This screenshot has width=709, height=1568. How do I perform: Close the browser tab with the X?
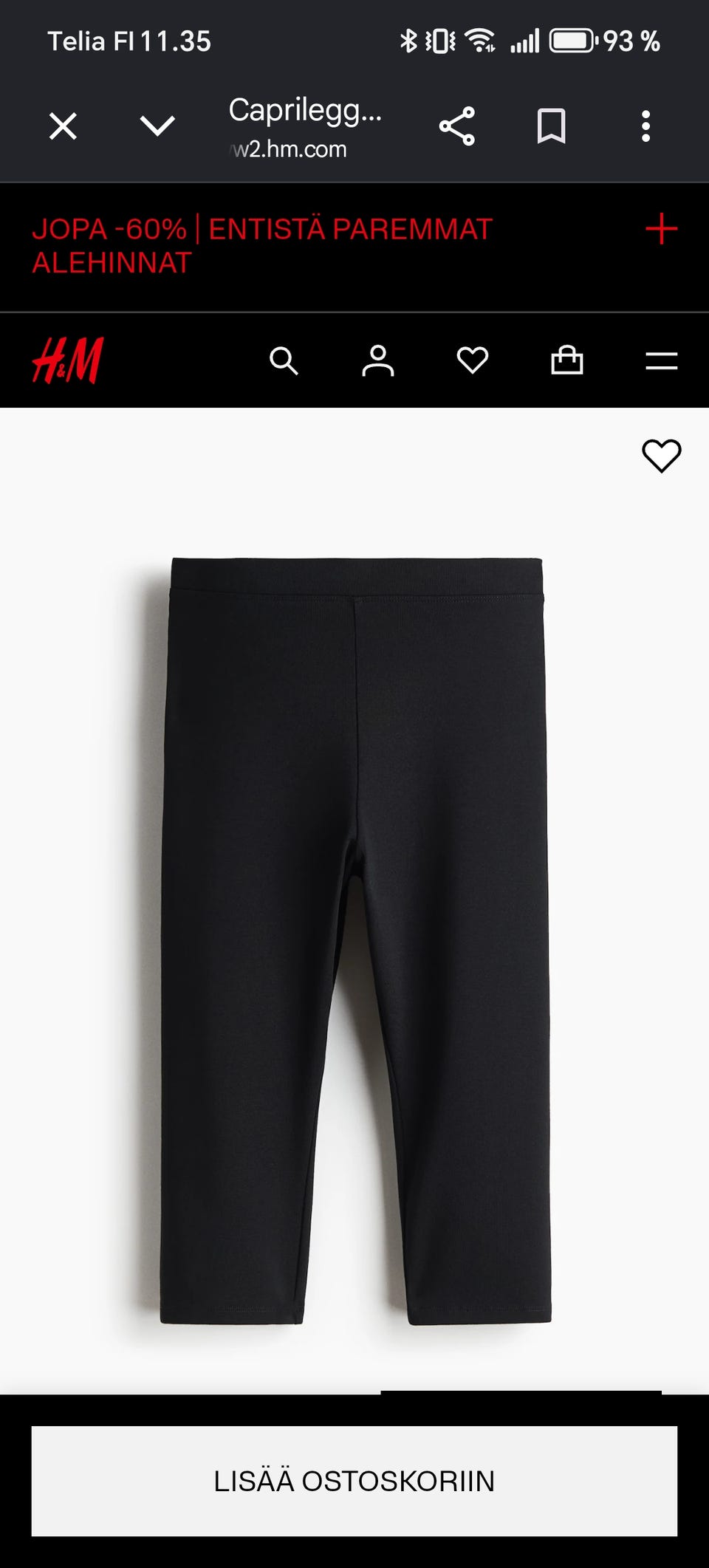[x=63, y=126]
